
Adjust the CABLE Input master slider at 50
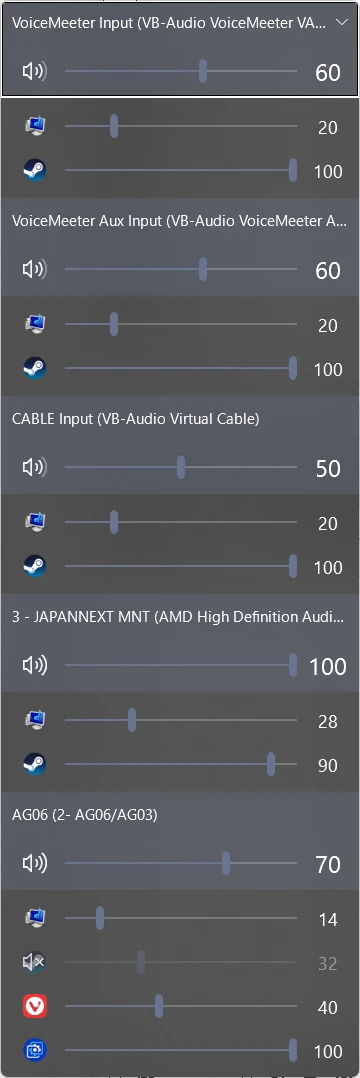(181, 467)
